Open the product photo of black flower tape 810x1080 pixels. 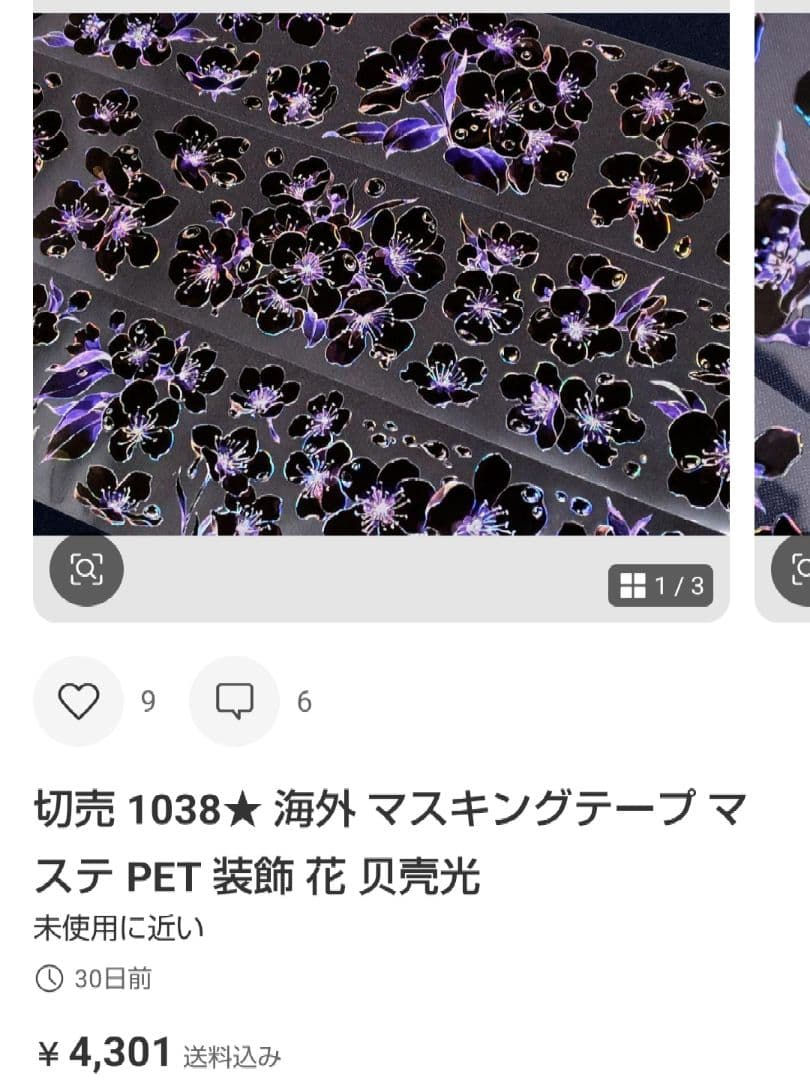(380, 270)
